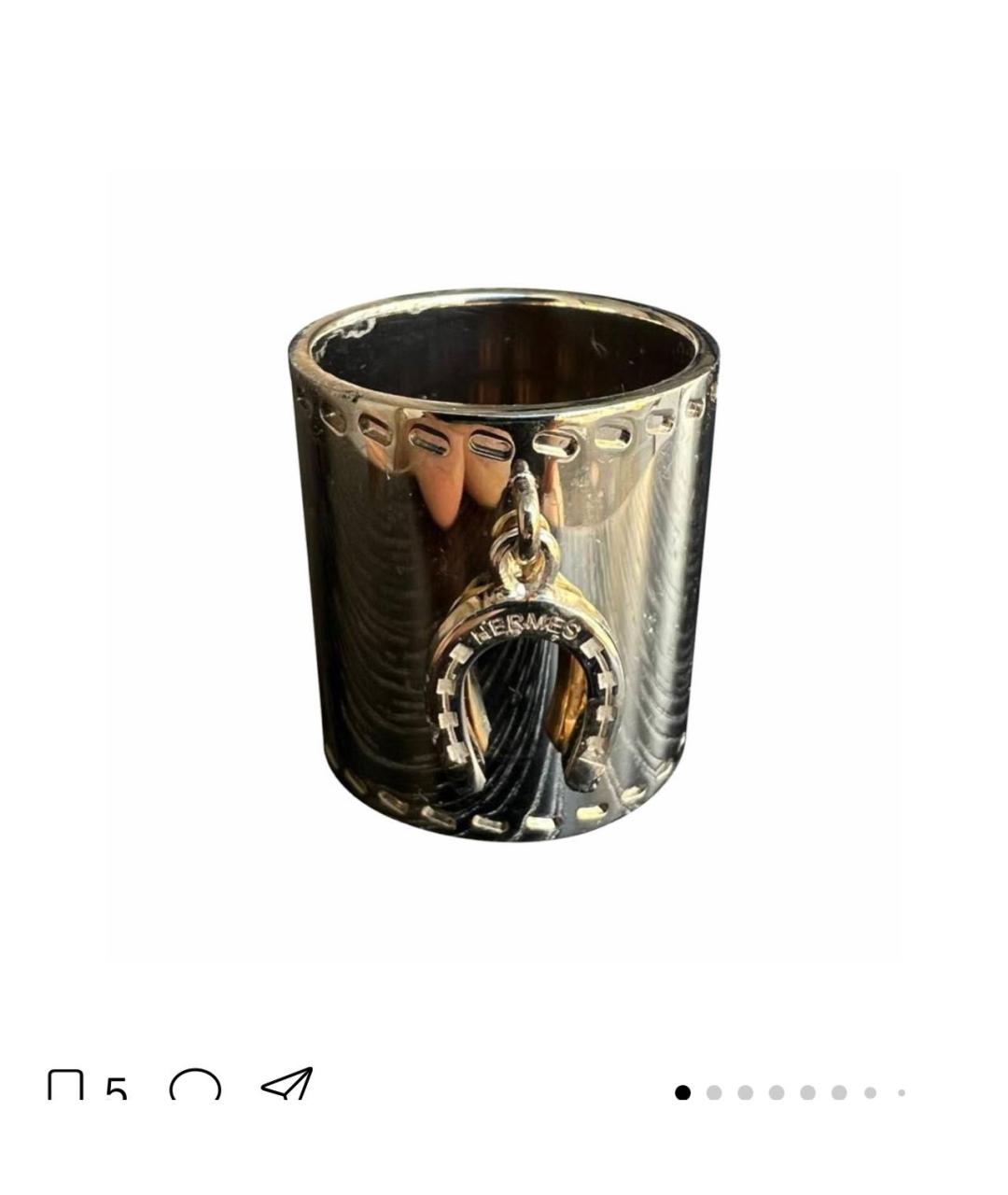Open the ring product photo

coord(504,565)
